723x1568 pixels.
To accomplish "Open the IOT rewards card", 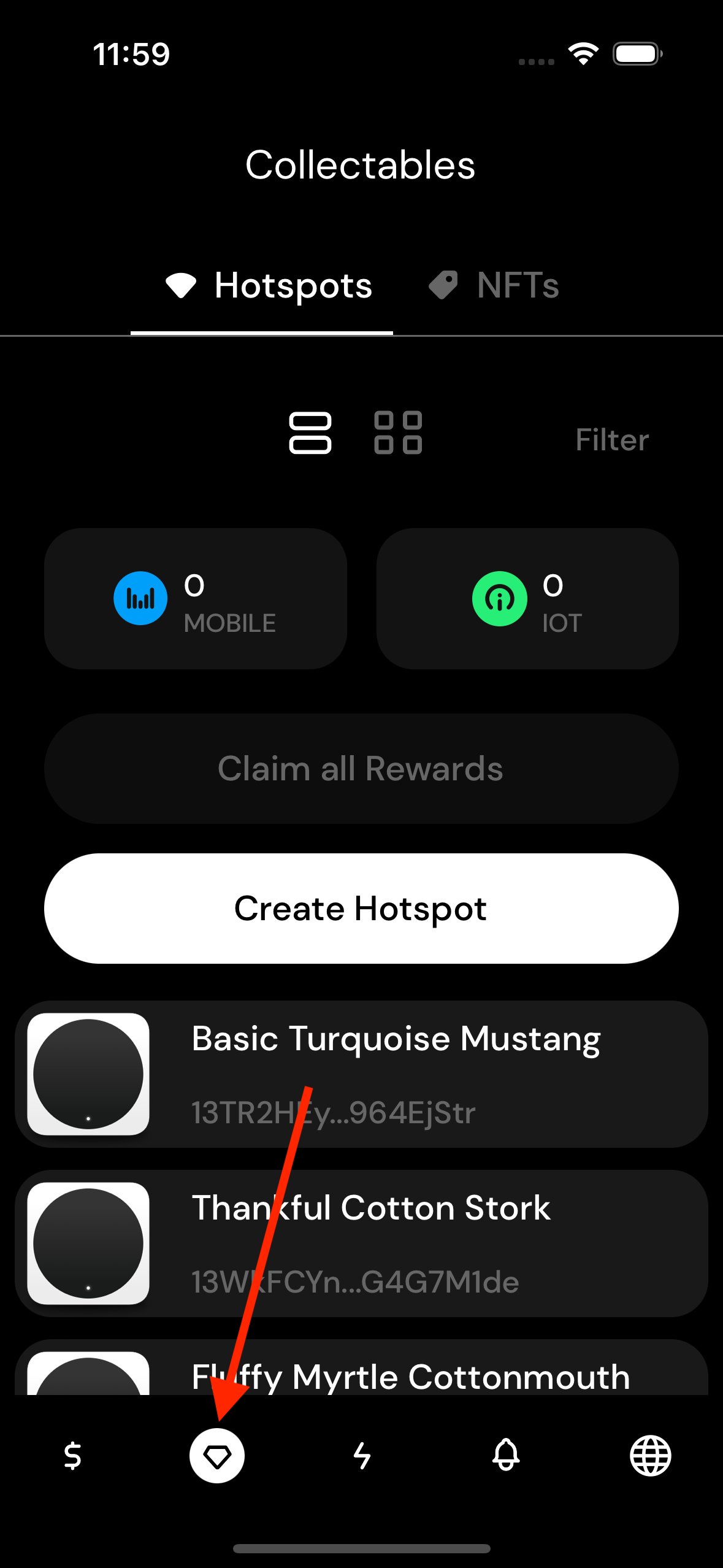I will [527, 599].
